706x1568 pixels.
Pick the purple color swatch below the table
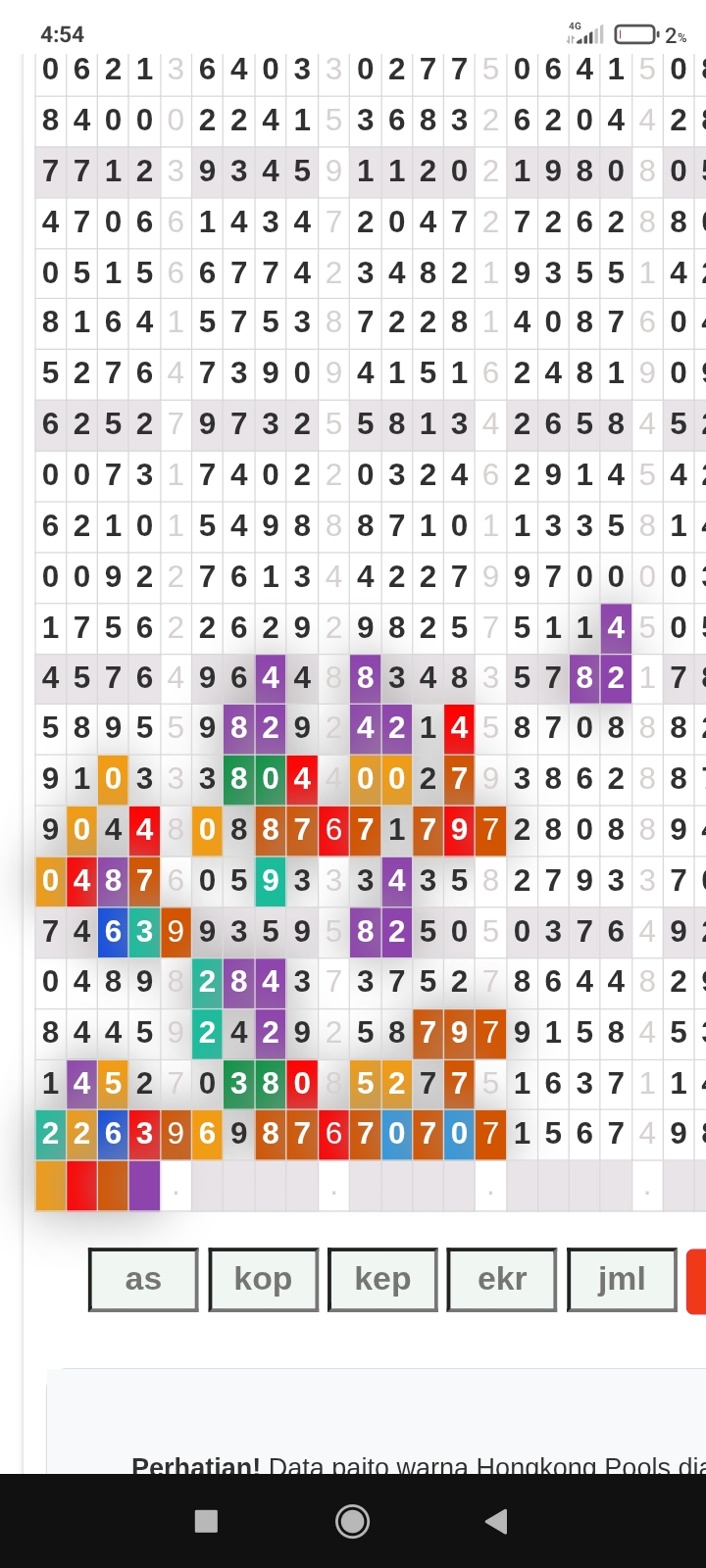click(144, 1186)
